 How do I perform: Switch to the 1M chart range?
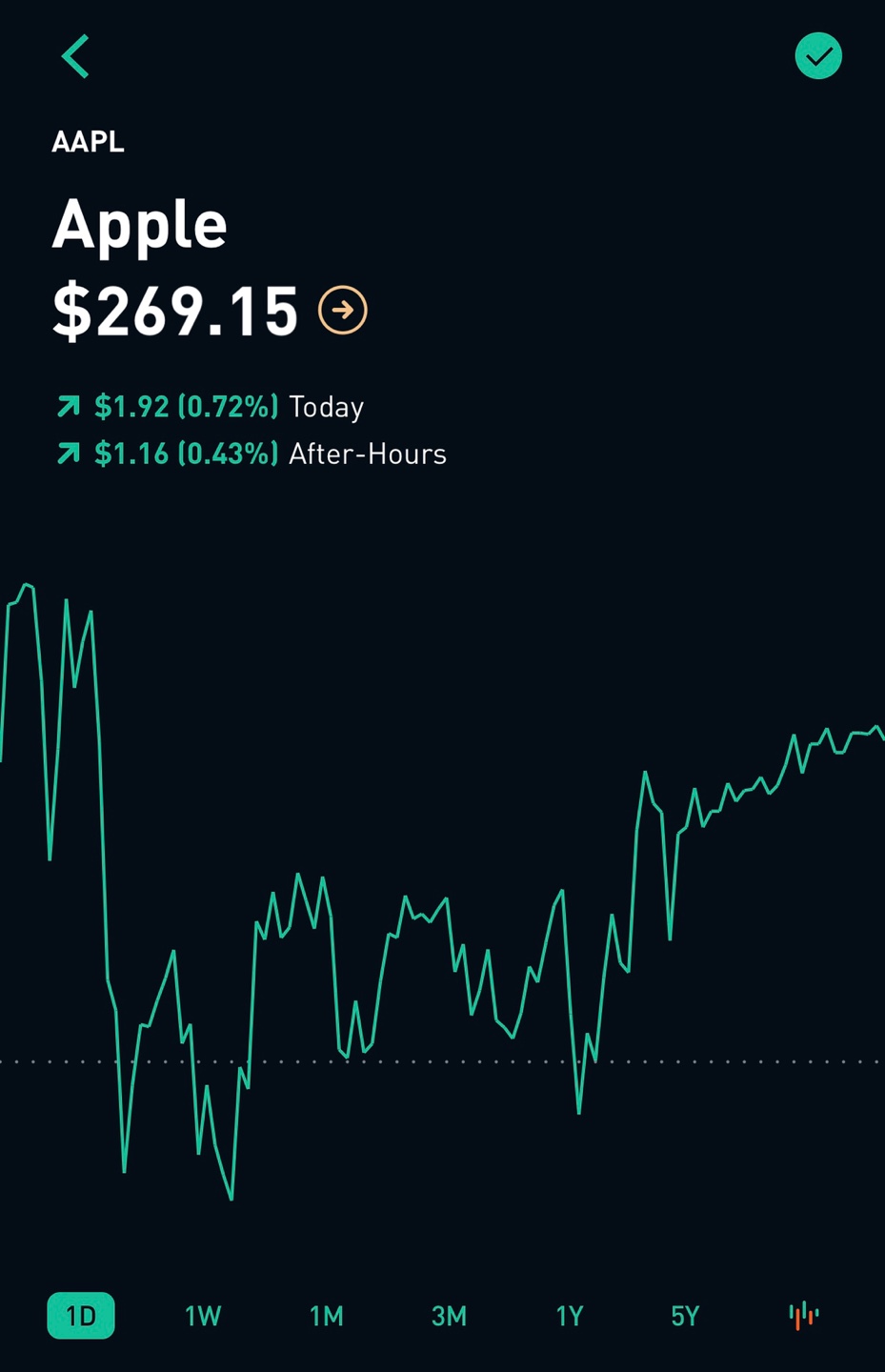click(326, 1316)
